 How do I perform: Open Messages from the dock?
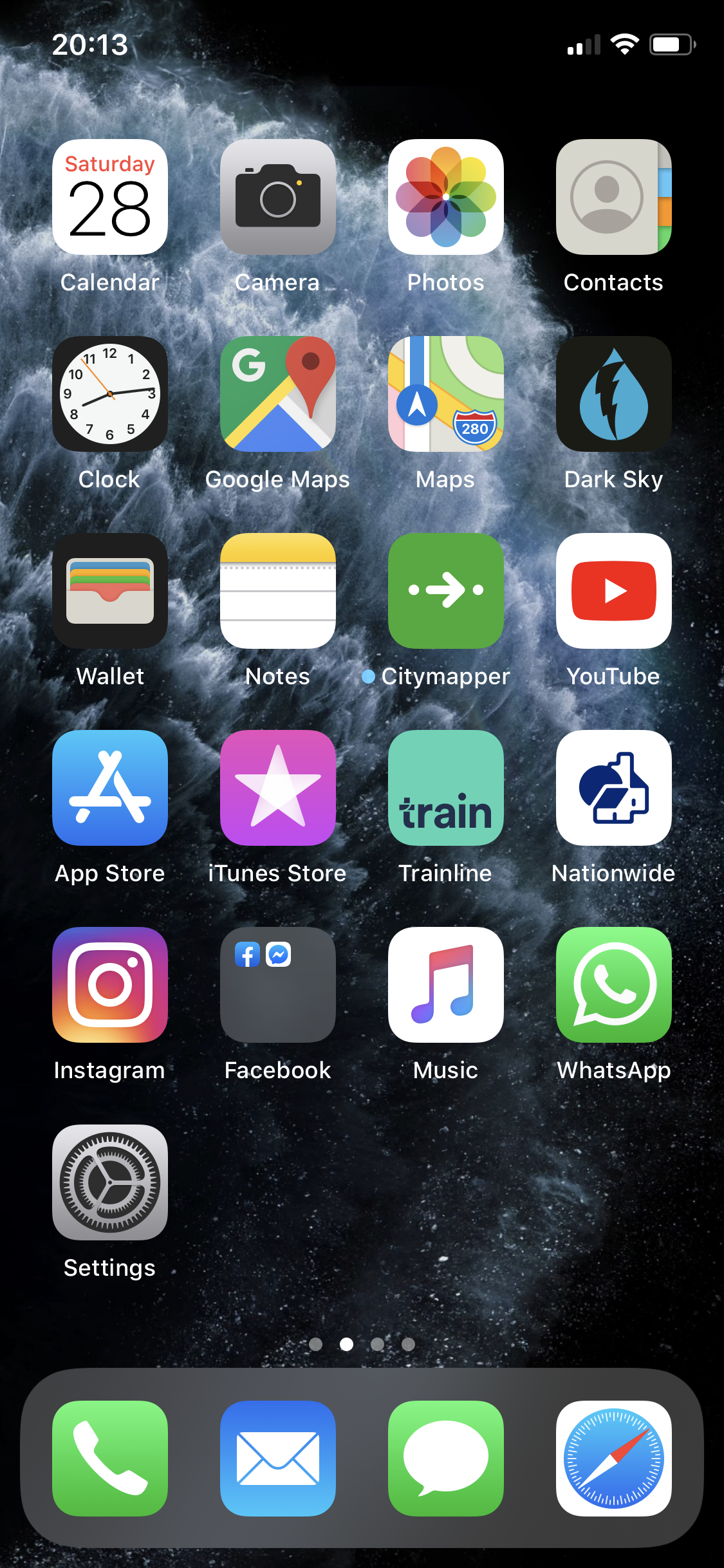coord(446,1459)
